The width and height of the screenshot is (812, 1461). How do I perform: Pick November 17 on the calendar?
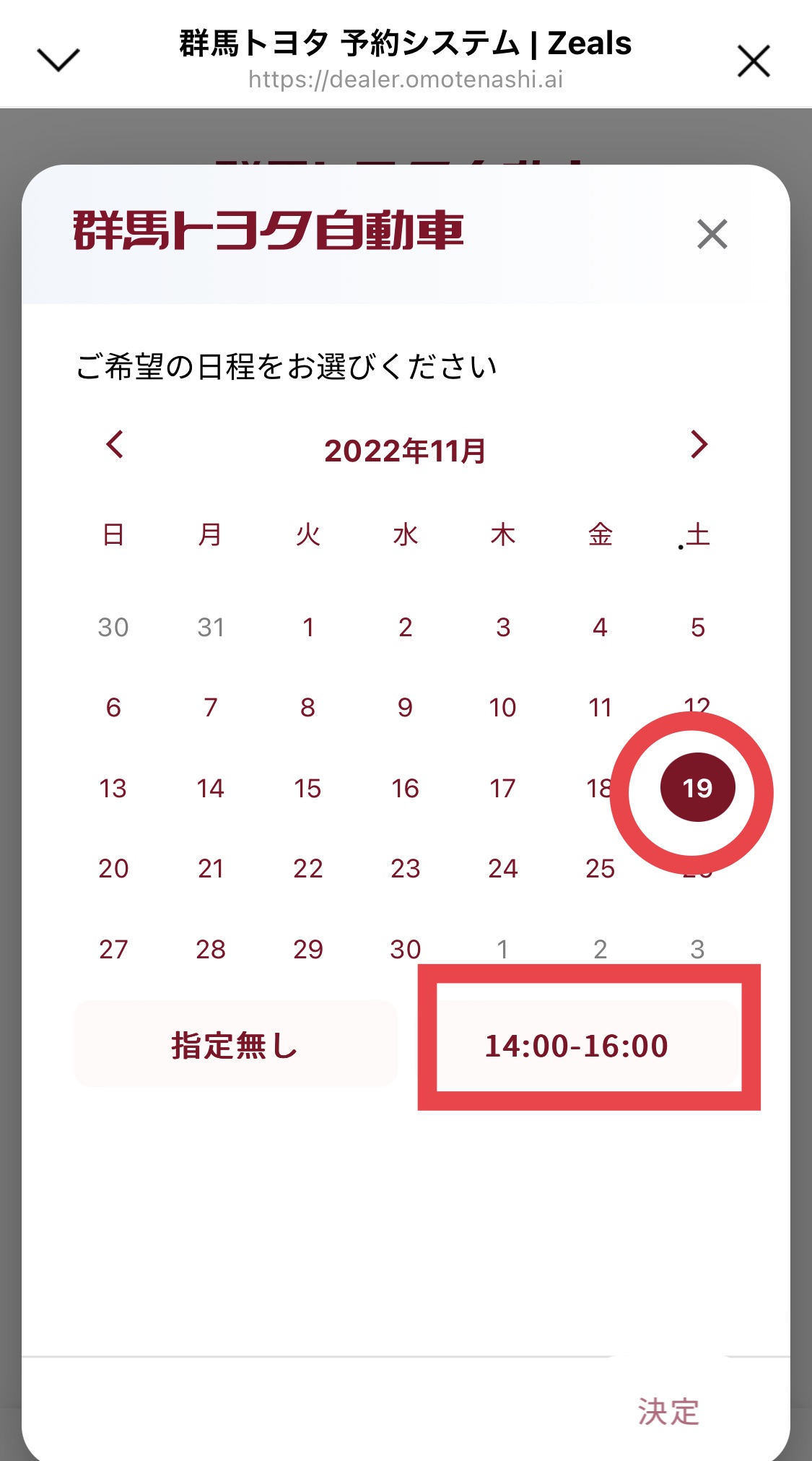tap(502, 788)
